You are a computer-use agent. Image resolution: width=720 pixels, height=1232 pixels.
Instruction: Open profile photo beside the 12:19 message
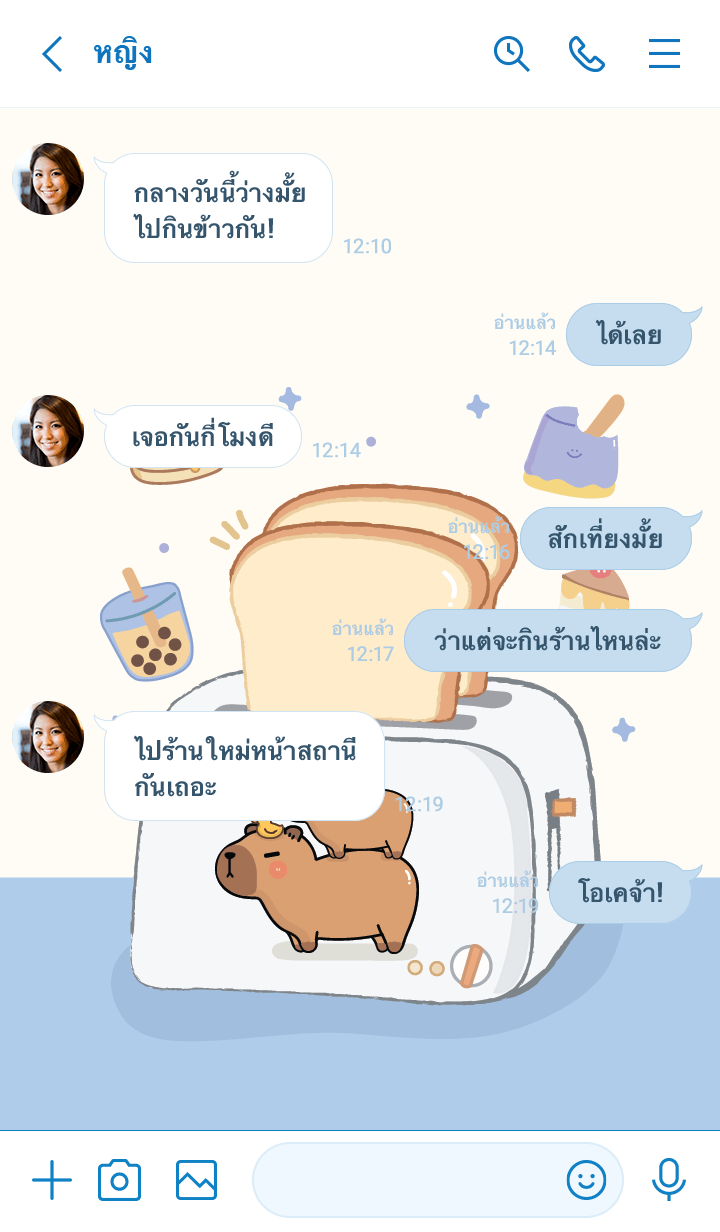tap(48, 737)
